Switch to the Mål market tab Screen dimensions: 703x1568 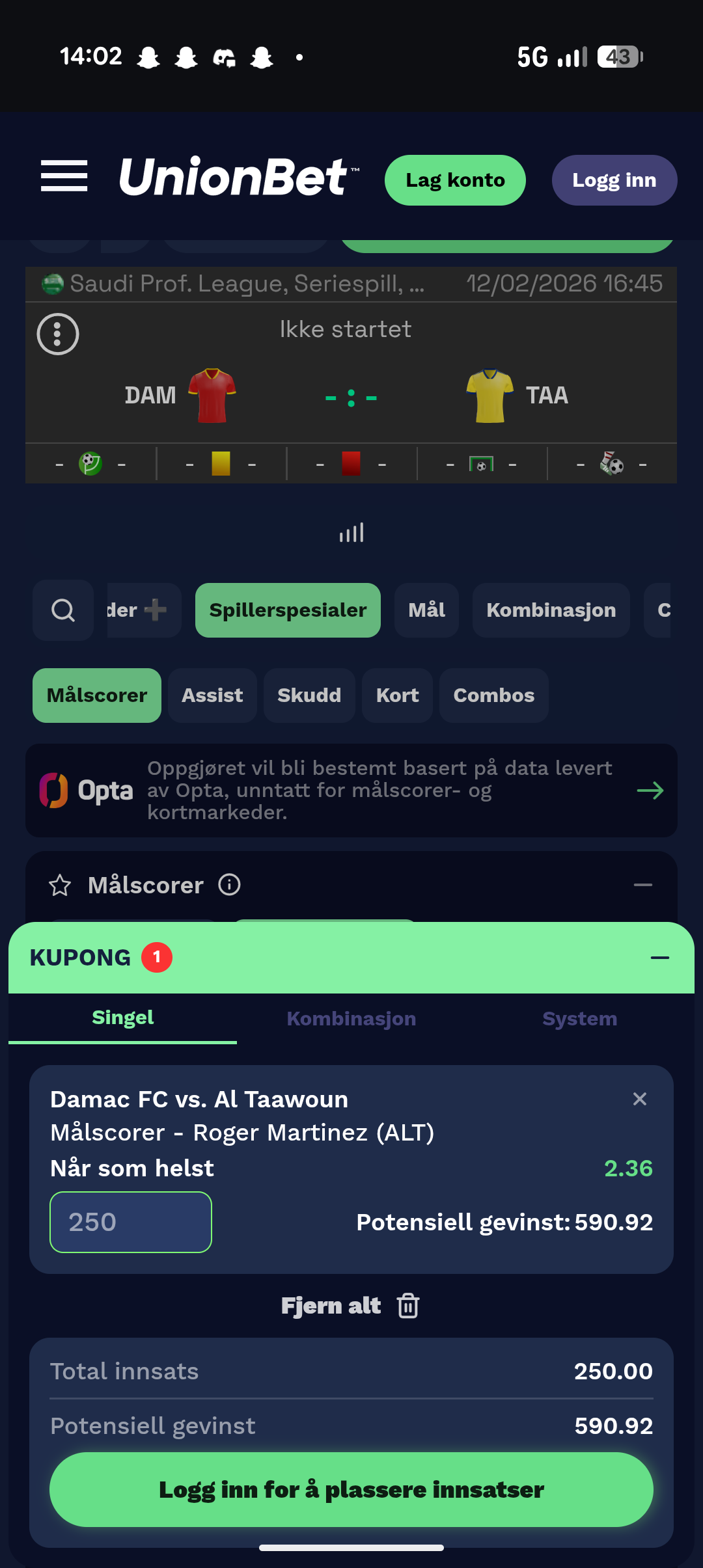pyautogui.click(x=426, y=610)
